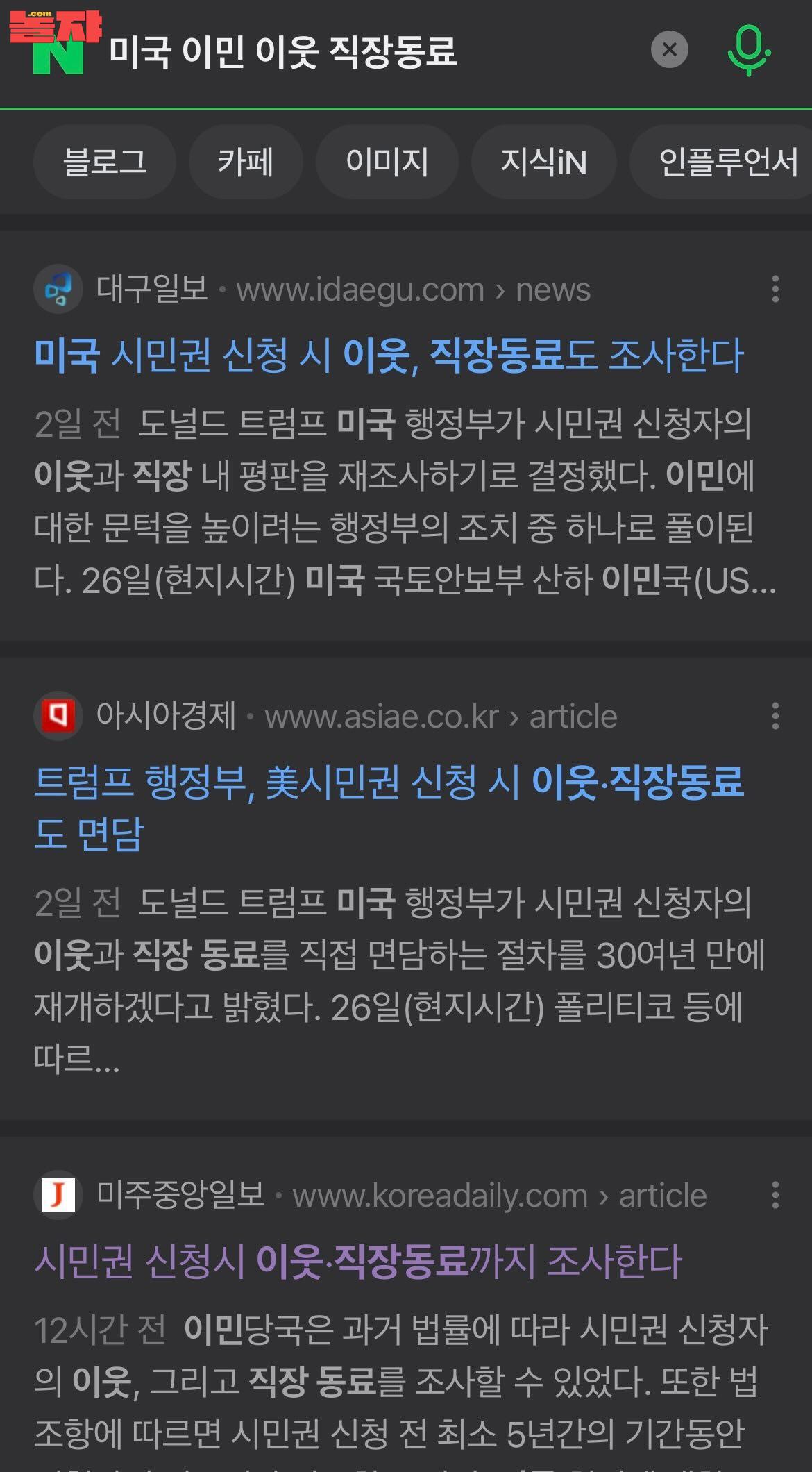Open more options for 미주중앙일보 result
Screen dimensions: 812x1472
[x=775, y=1195]
